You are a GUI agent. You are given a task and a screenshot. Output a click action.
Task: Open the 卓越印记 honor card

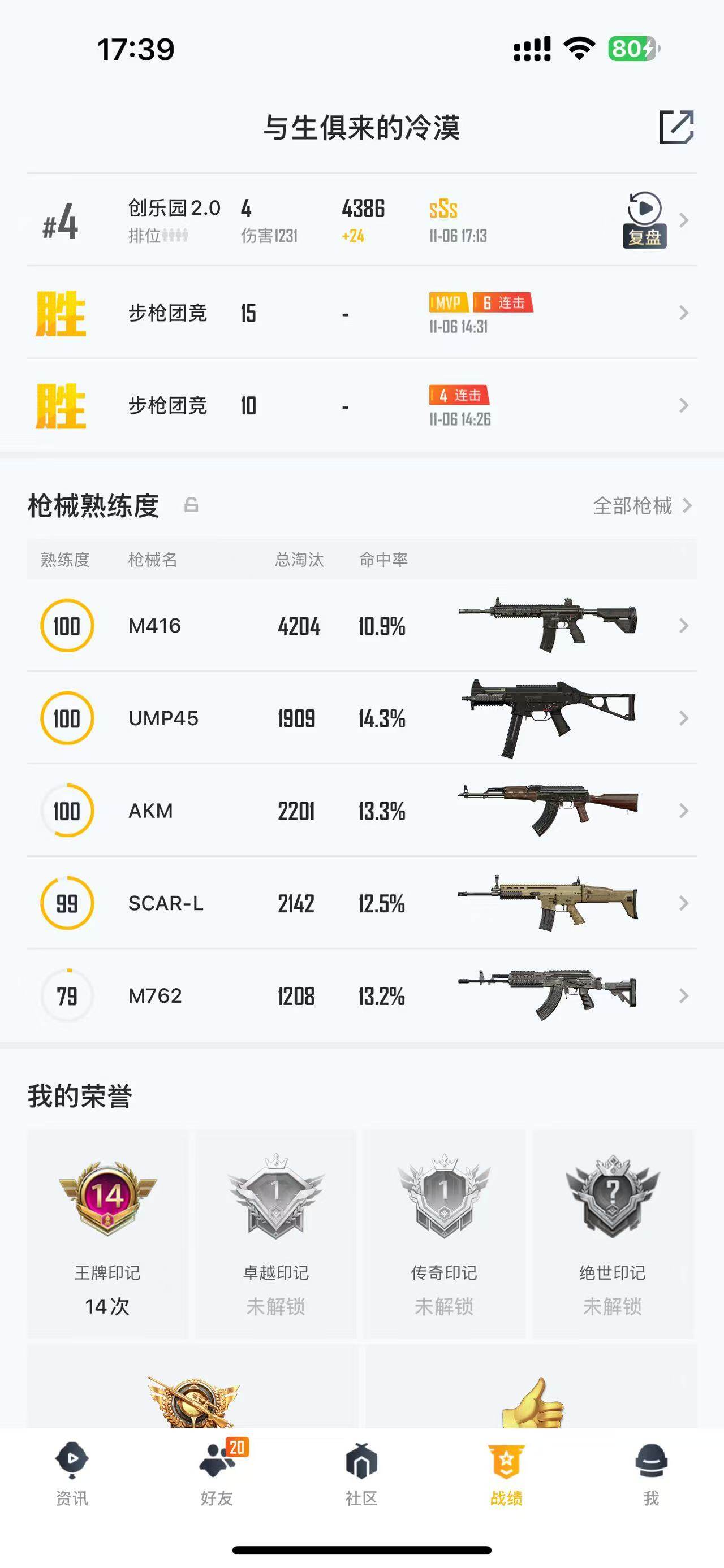(276, 1233)
